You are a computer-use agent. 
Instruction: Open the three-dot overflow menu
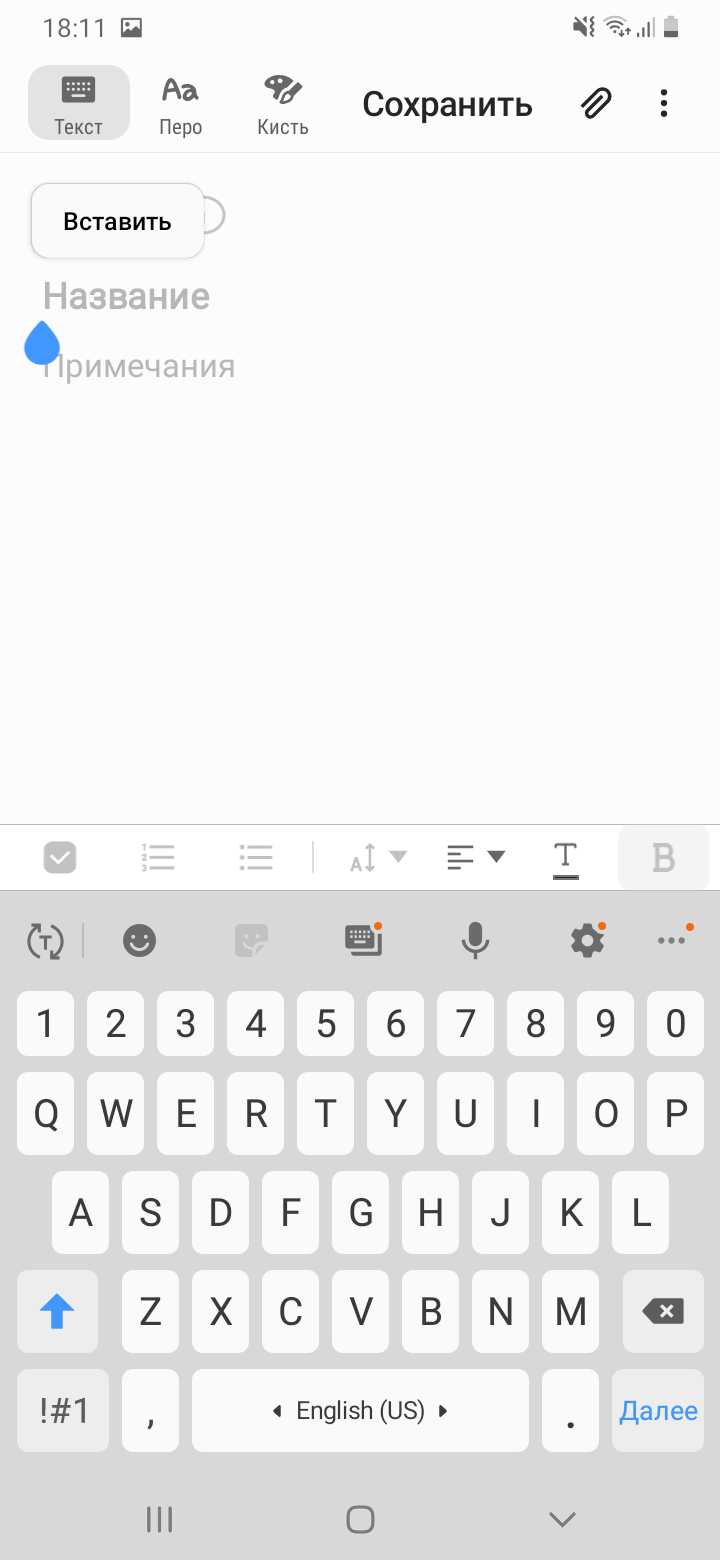pyautogui.click(x=663, y=103)
